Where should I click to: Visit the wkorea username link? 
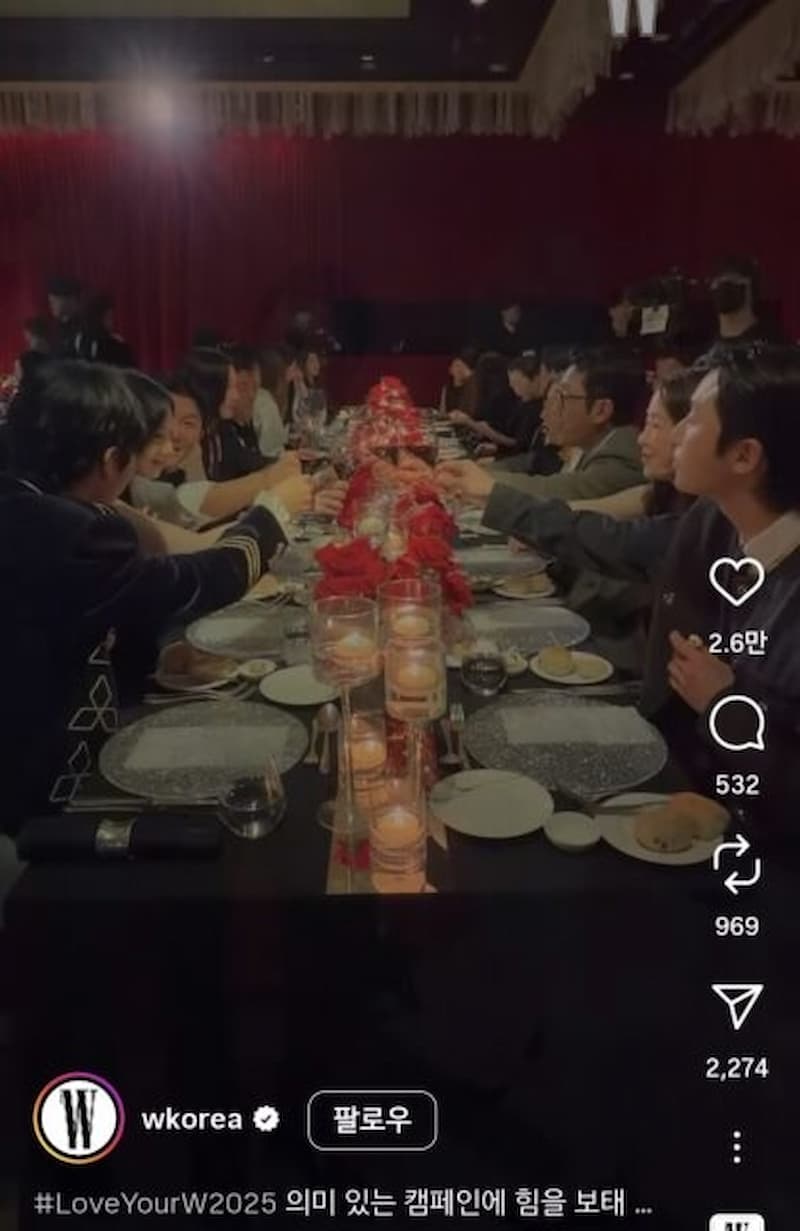(x=192, y=1120)
